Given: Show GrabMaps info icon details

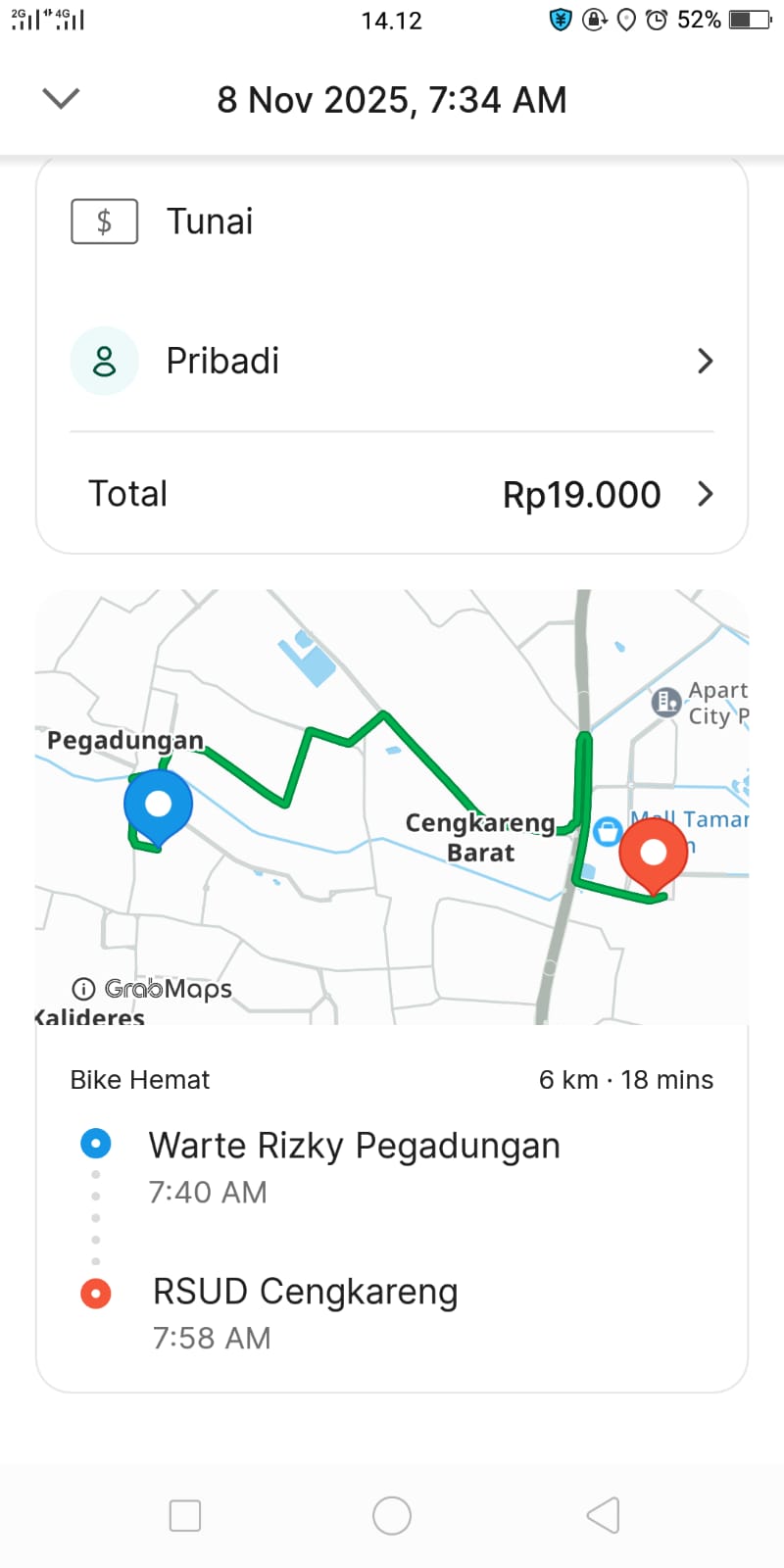Looking at the screenshot, I should 84,989.
